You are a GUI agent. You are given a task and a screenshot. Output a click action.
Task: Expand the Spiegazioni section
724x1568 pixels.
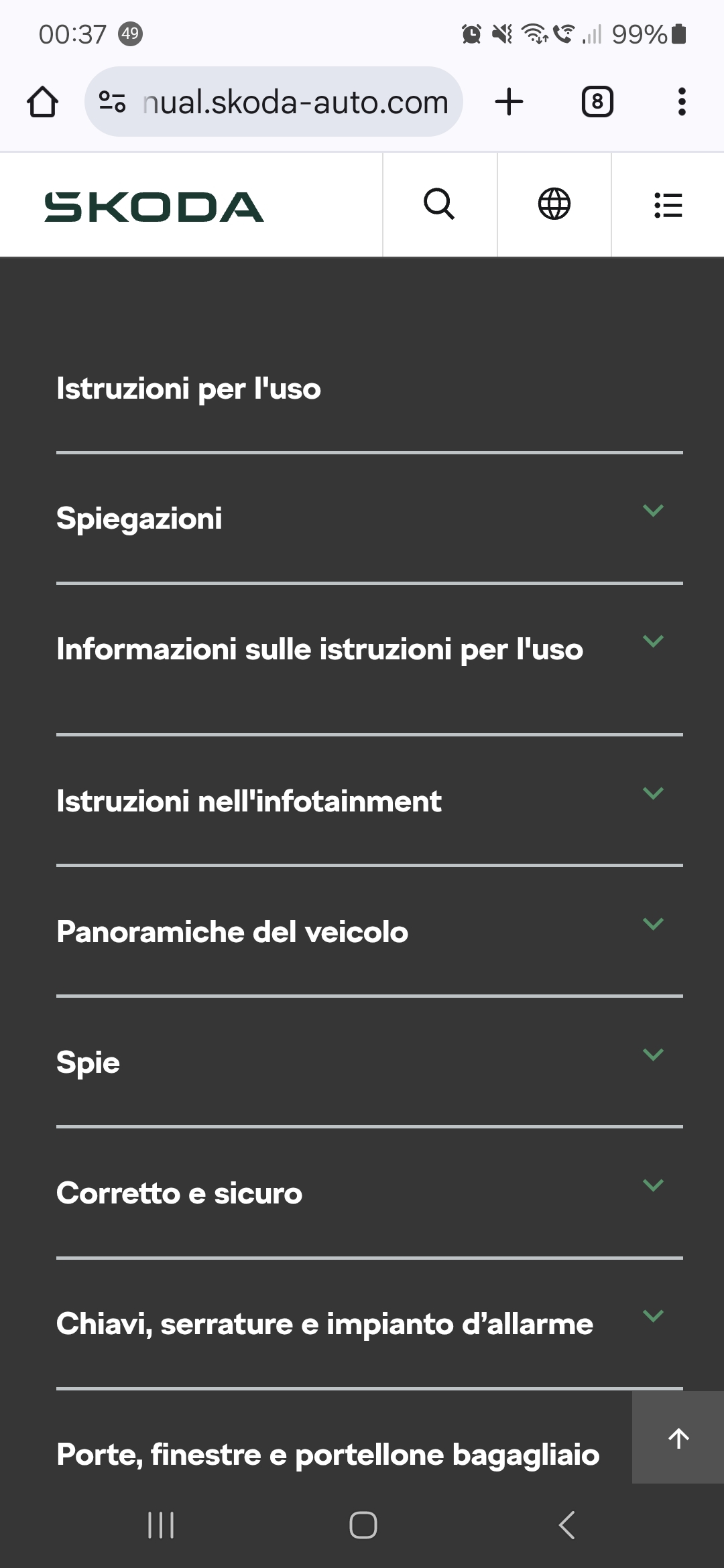[x=369, y=519]
